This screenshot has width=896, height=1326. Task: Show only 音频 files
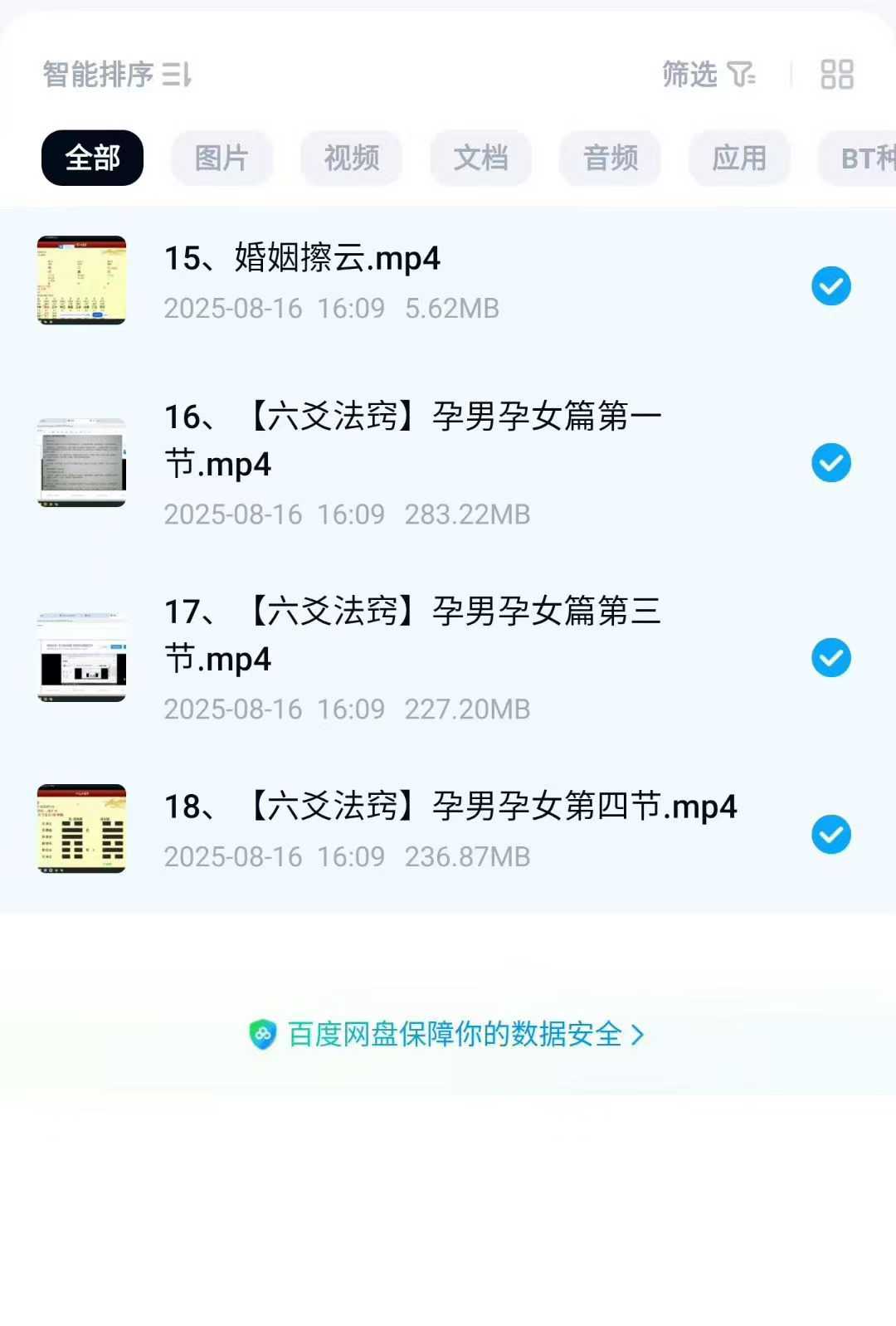click(610, 158)
